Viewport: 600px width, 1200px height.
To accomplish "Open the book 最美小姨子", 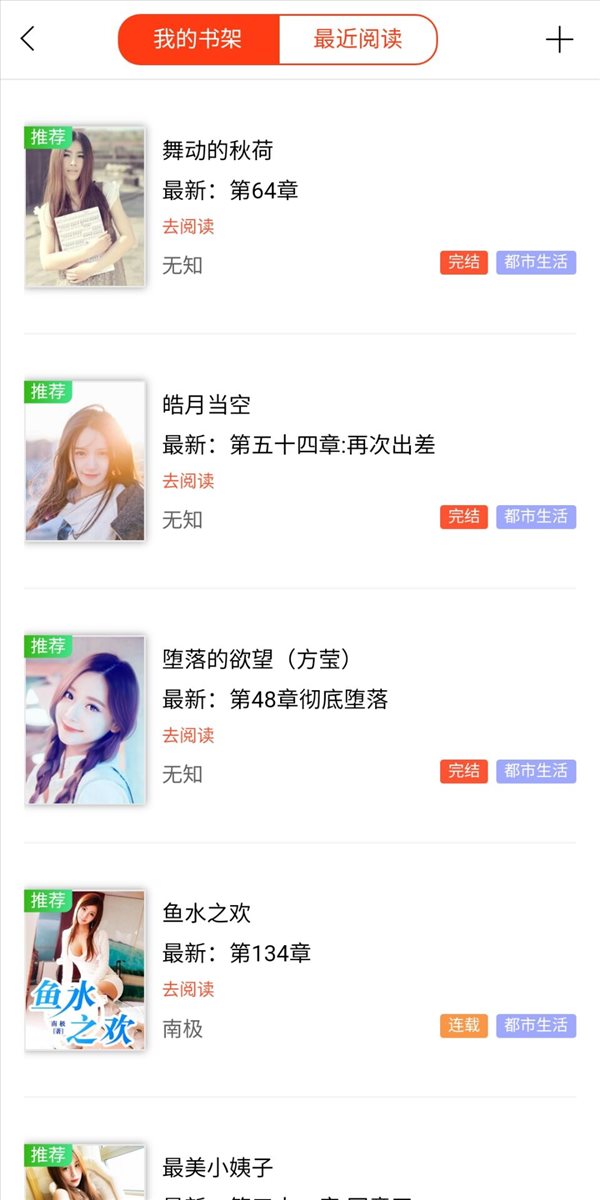I will (217, 1167).
